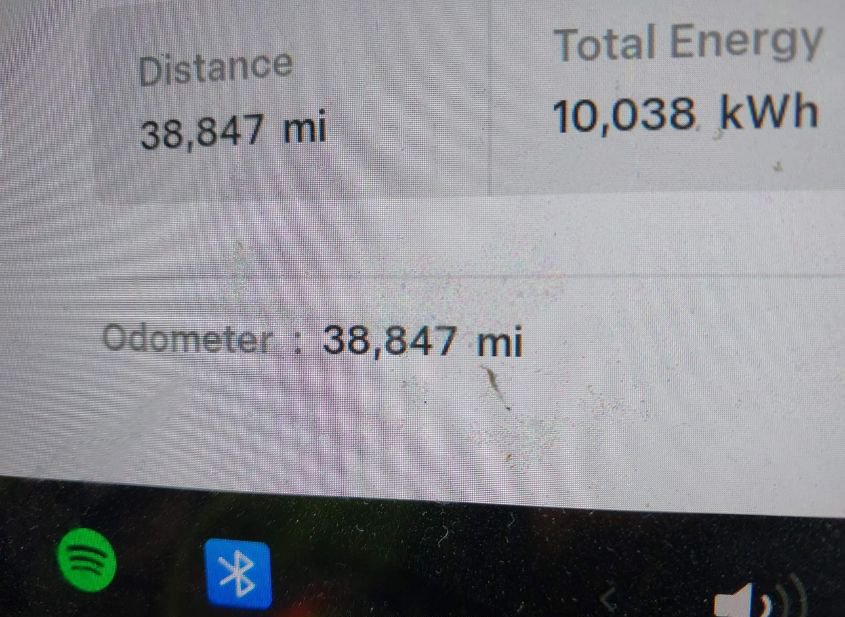Open the Spotify app
The width and height of the screenshot is (845, 617).
[x=88, y=561]
